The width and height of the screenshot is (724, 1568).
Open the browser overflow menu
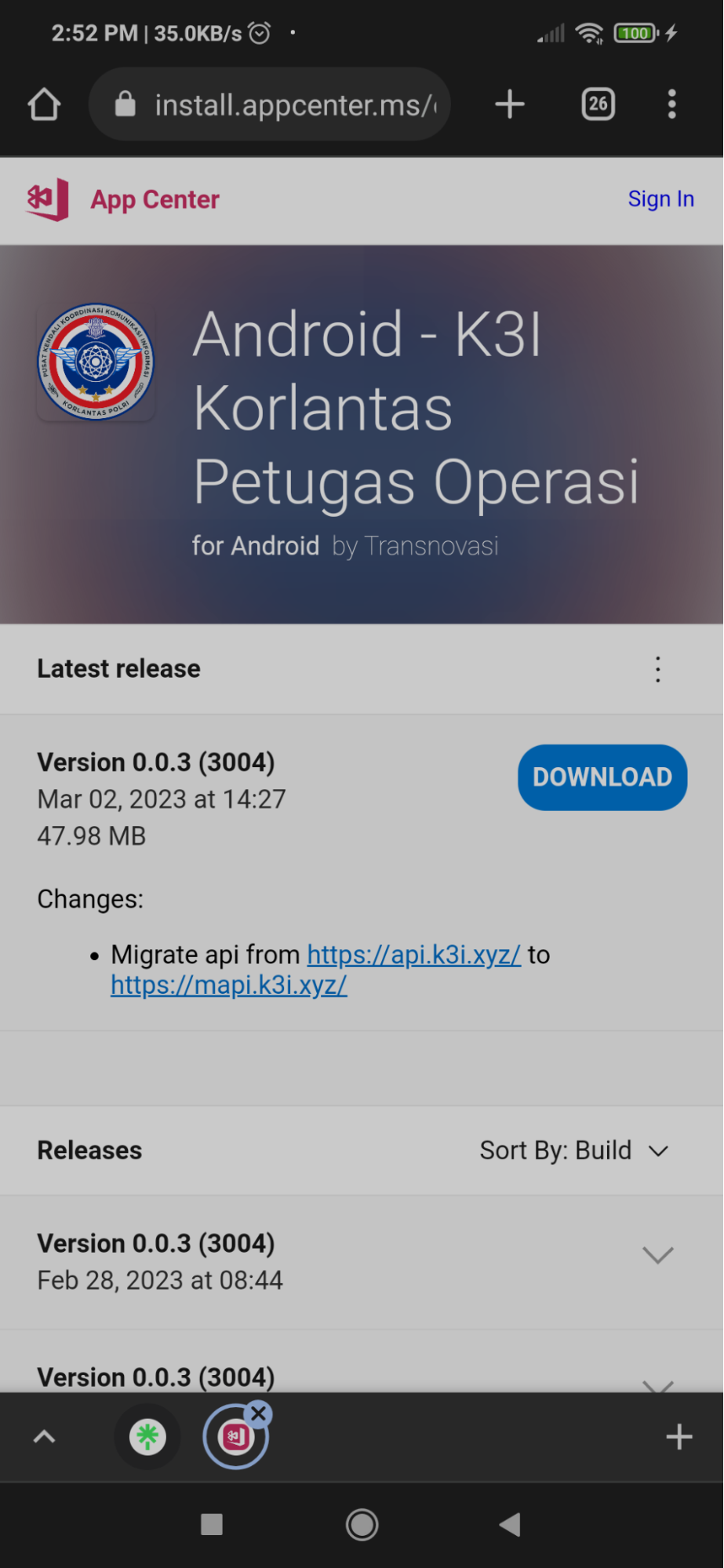671,104
